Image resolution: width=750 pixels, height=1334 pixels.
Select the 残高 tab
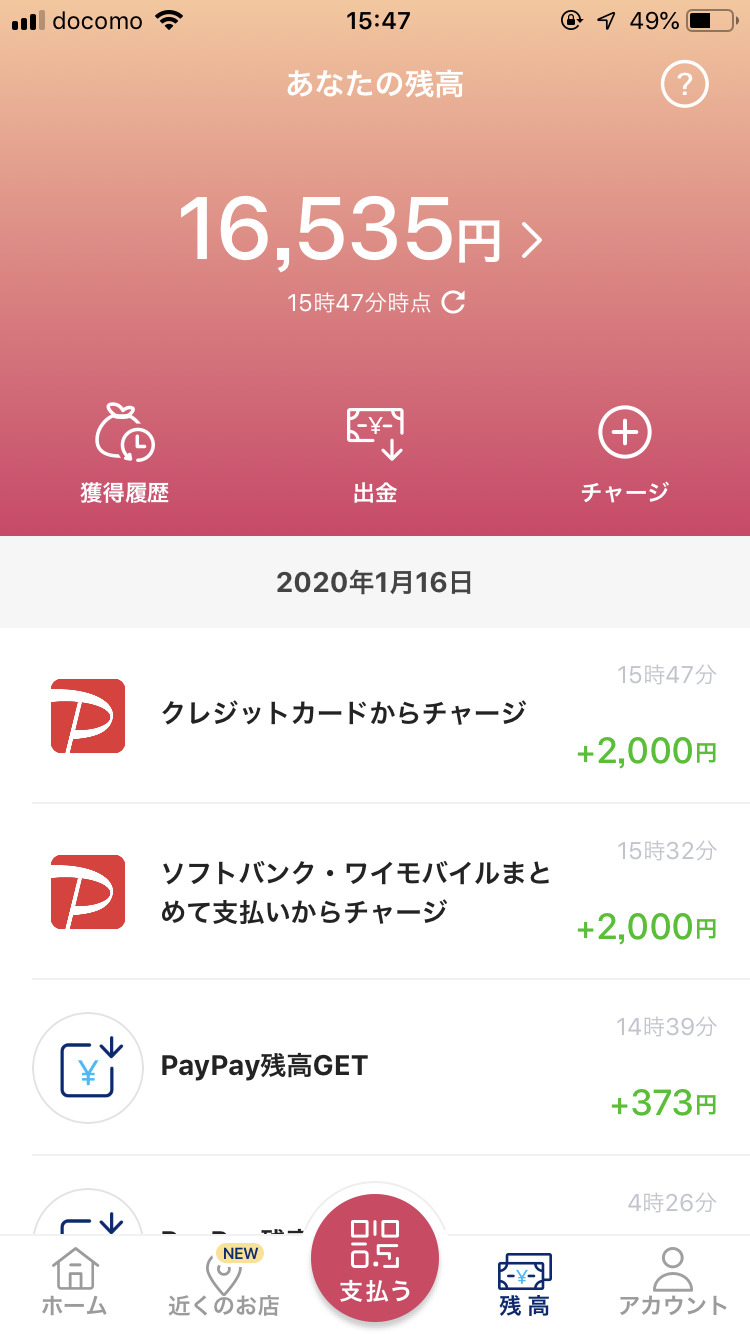[525, 1282]
